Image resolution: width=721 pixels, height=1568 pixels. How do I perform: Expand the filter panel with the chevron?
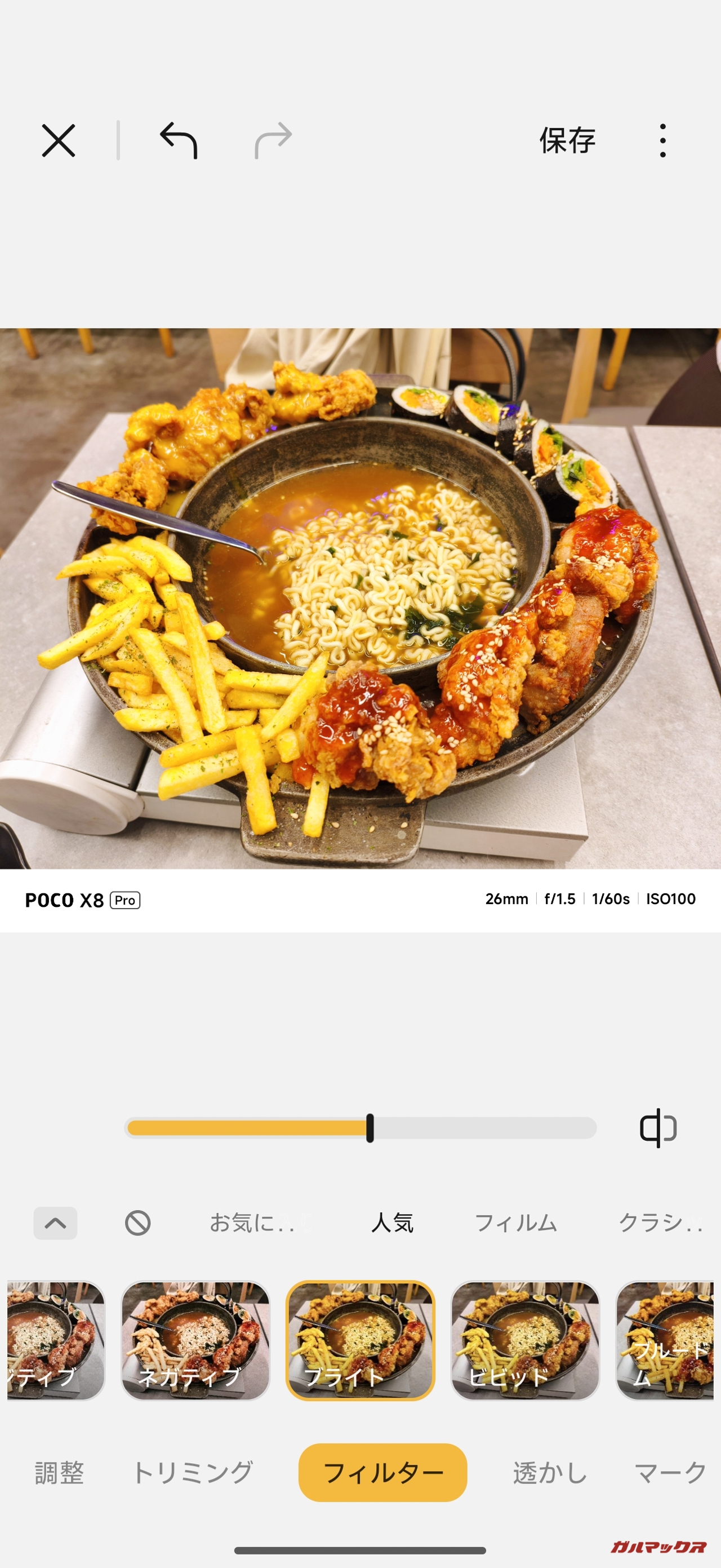[55, 1223]
